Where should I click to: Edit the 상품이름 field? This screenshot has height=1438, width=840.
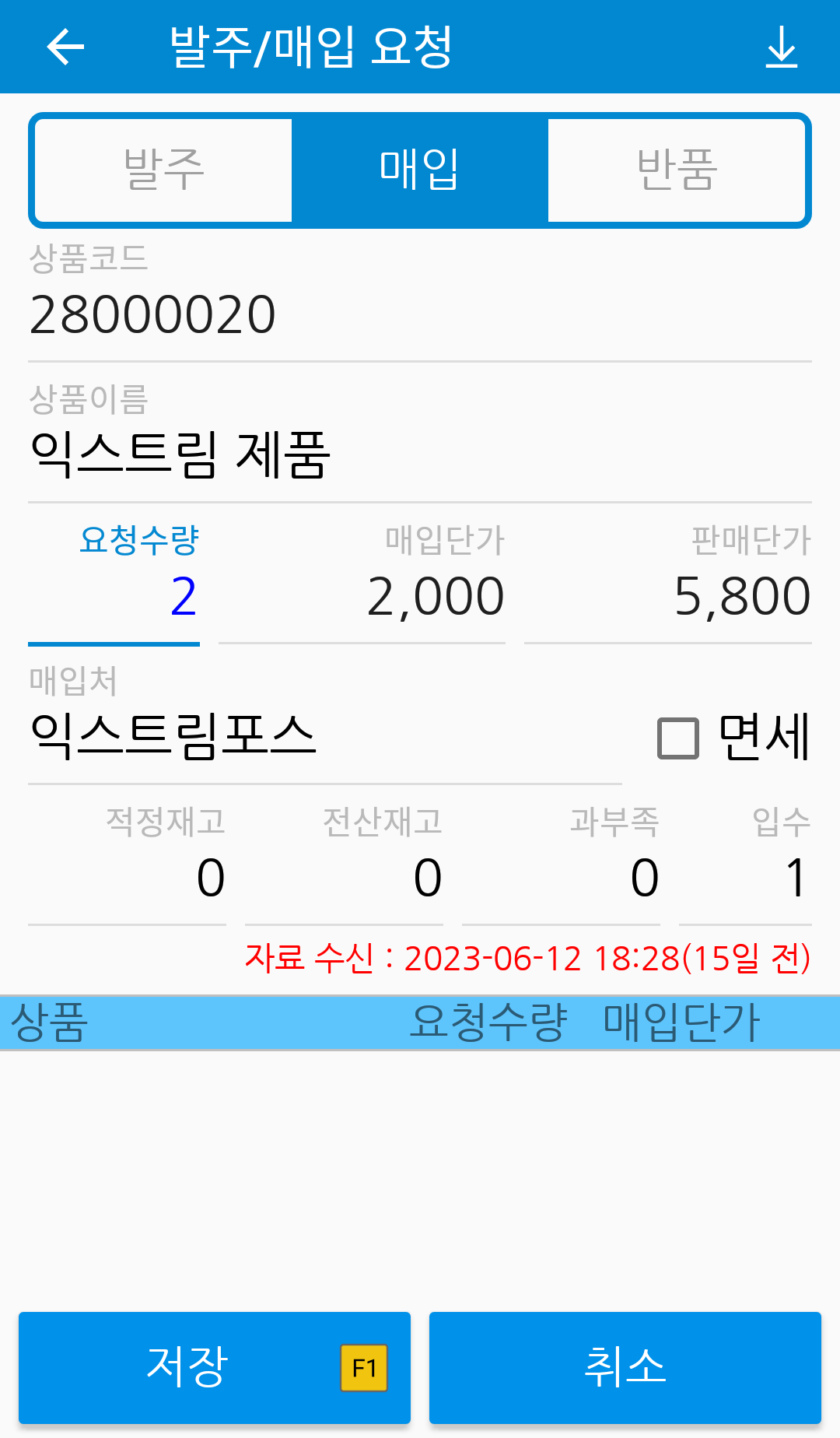(420, 455)
